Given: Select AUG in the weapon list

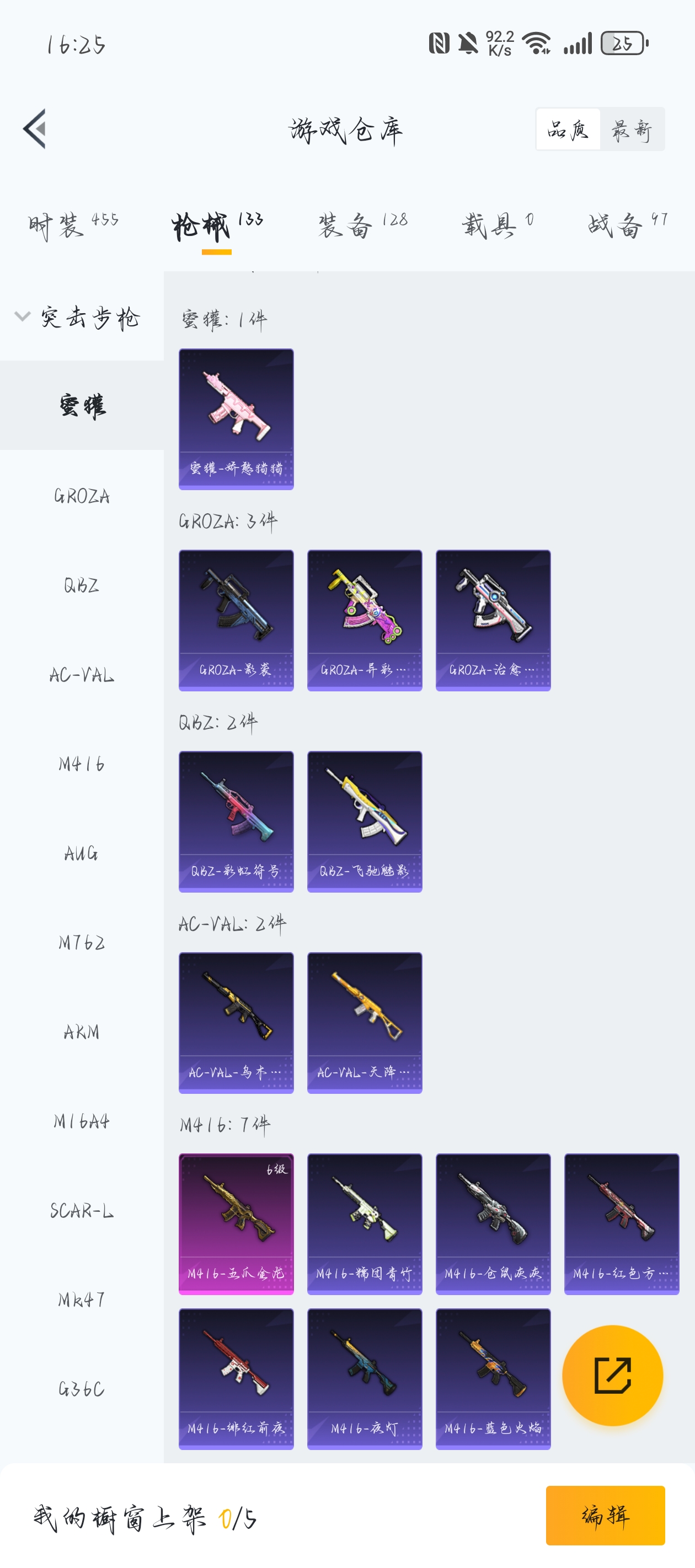Looking at the screenshot, I should pyautogui.click(x=82, y=853).
